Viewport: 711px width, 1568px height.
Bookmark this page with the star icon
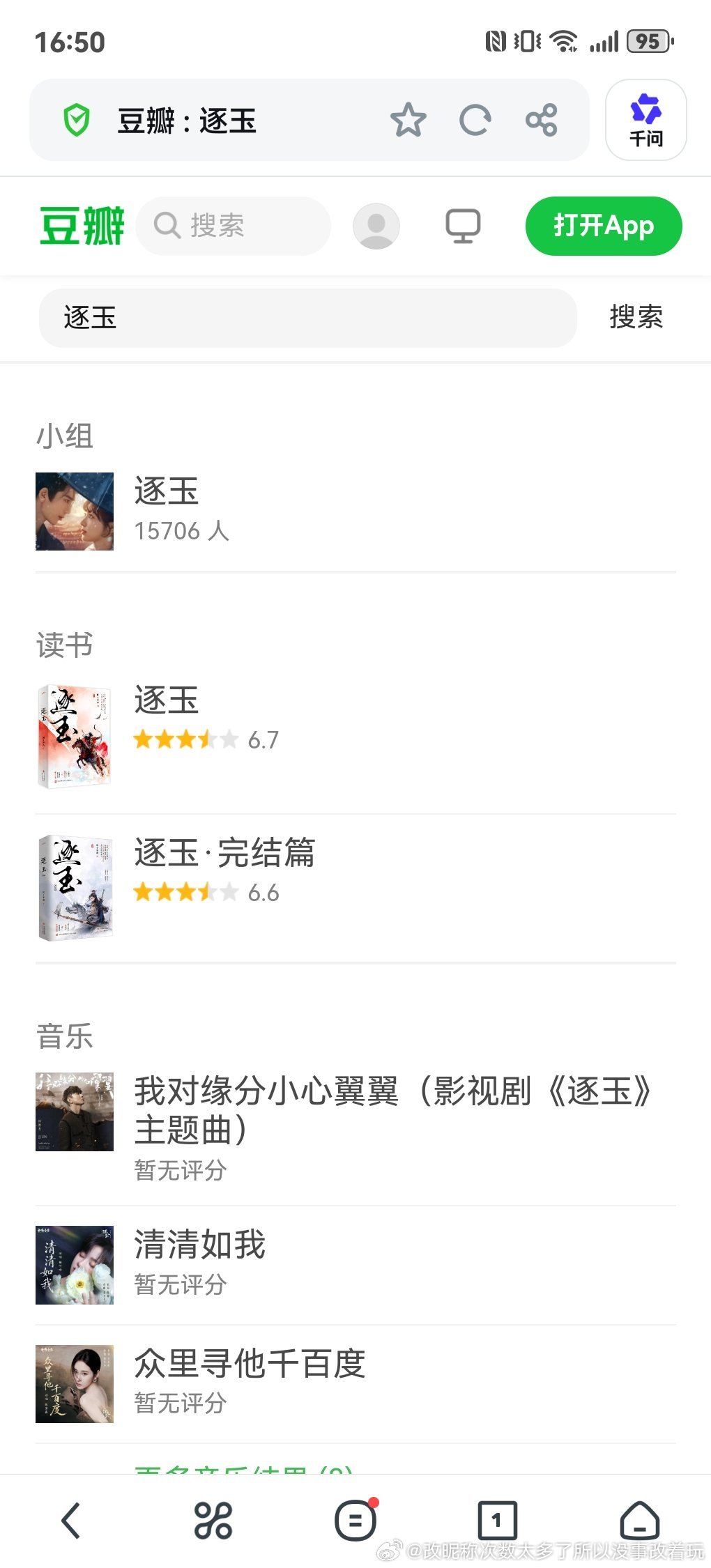point(409,120)
